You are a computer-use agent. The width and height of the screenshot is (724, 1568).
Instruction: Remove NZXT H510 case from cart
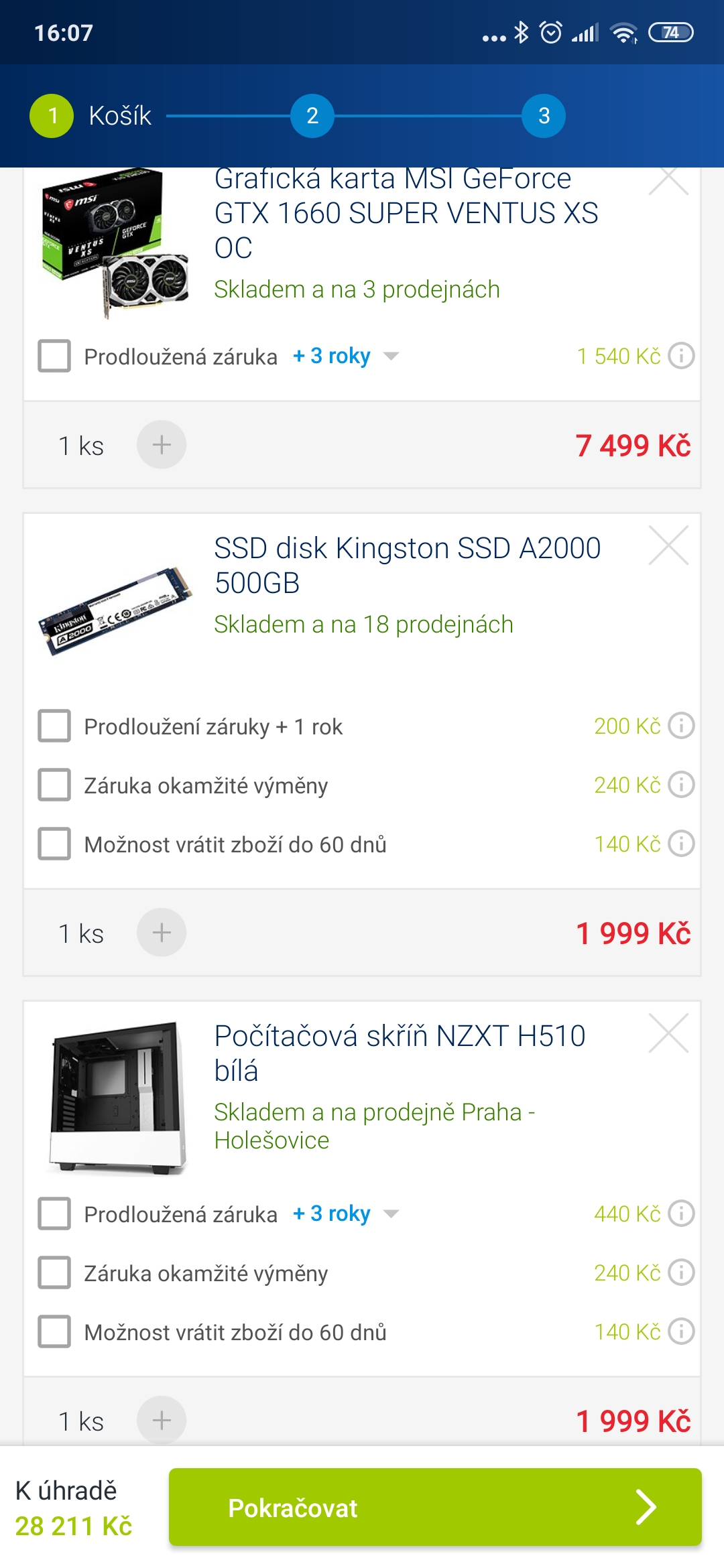click(668, 1033)
